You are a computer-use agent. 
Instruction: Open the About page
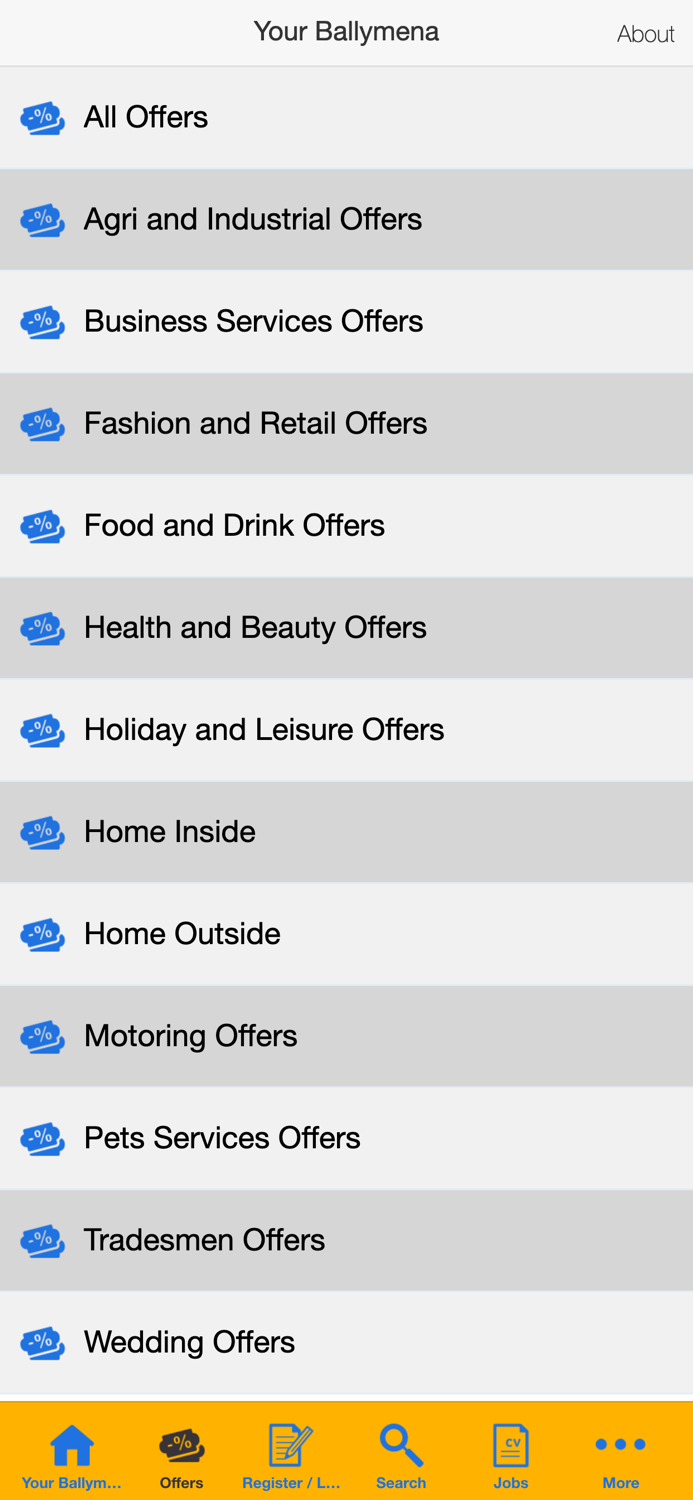[x=645, y=34]
